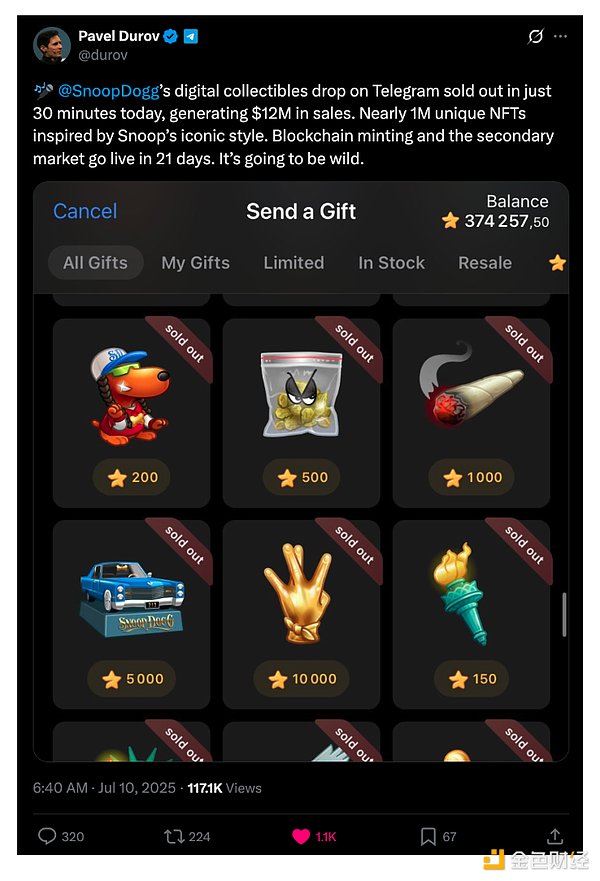Tap the Grok icon on the post
The width and height of the screenshot is (600, 881).
(536, 37)
